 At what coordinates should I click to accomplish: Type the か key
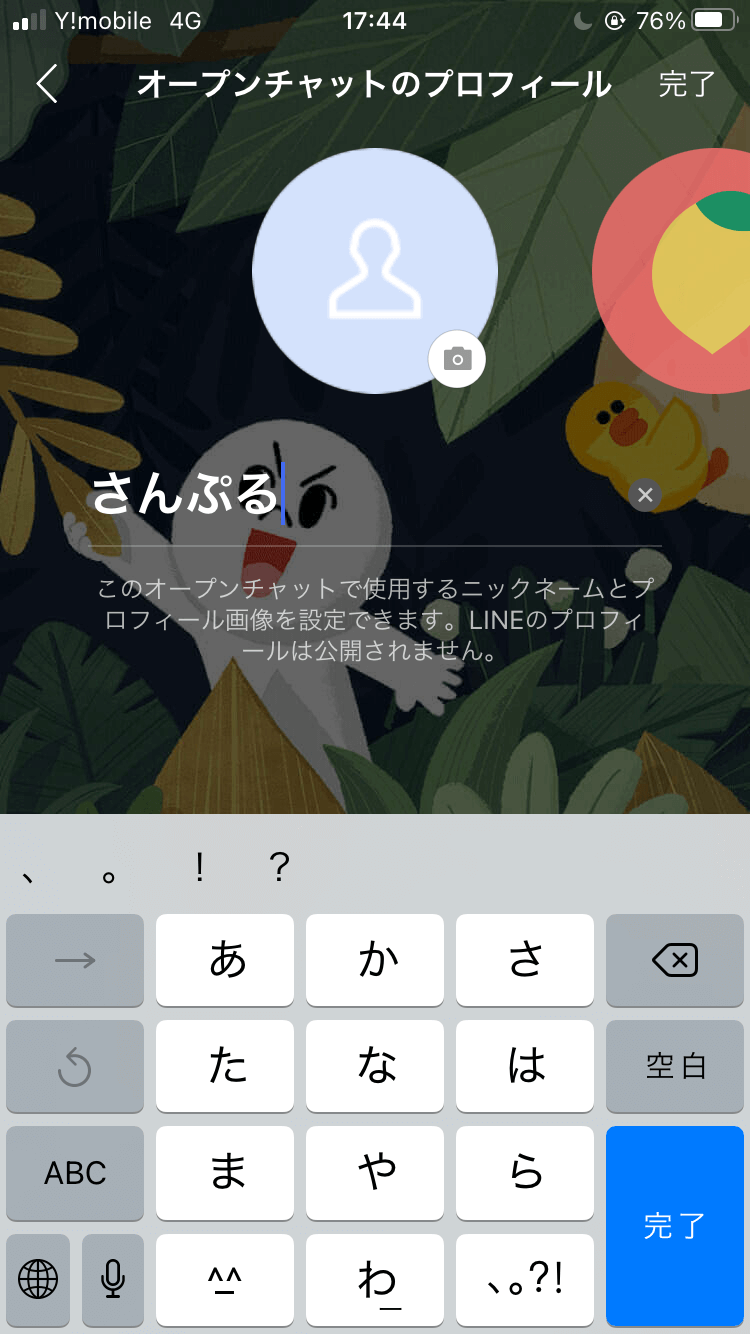pyautogui.click(x=375, y=961)
